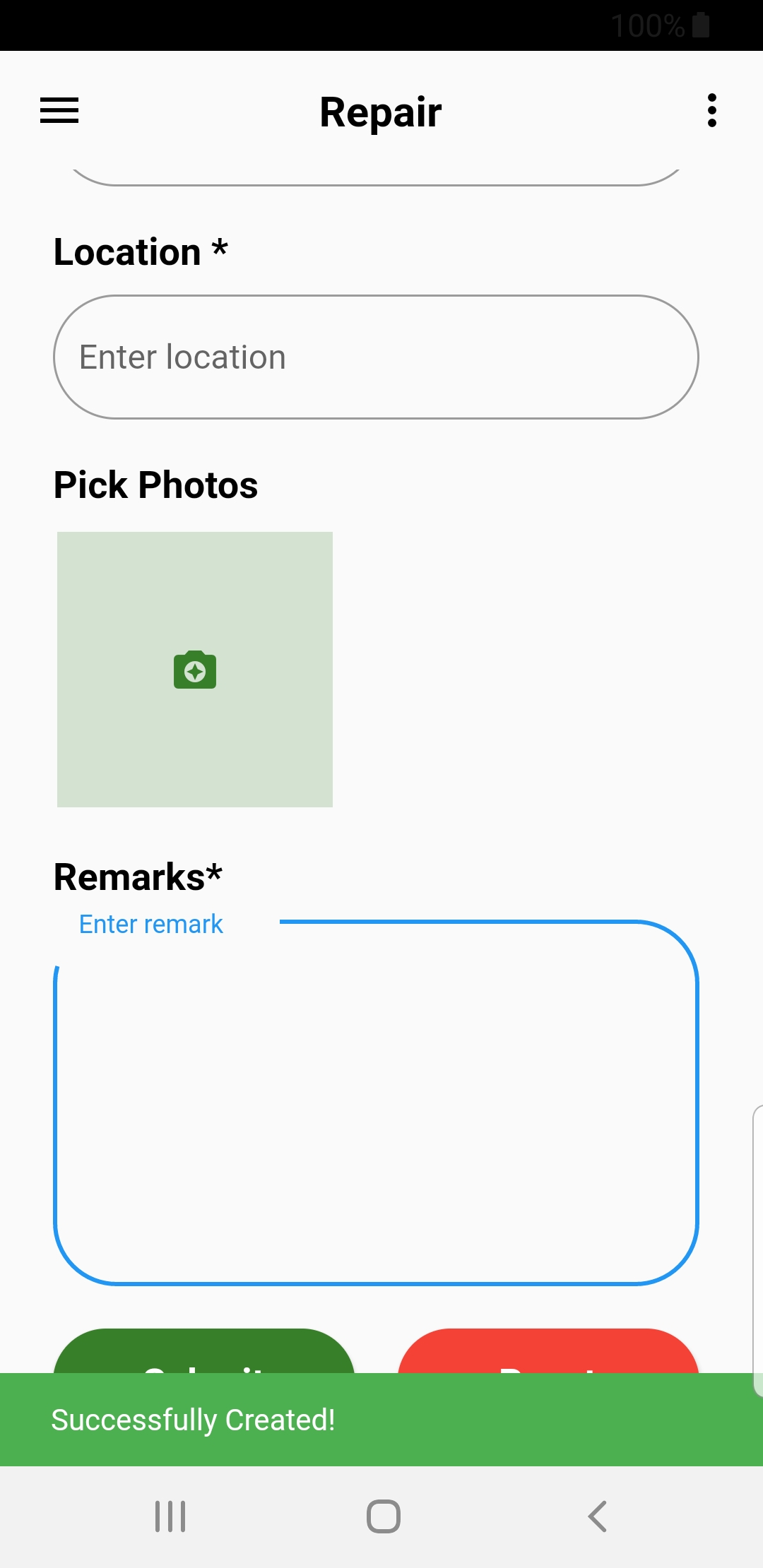Tap the red Reset button
This screenshot has width=763, height=1568.
tap(548, 1353)
